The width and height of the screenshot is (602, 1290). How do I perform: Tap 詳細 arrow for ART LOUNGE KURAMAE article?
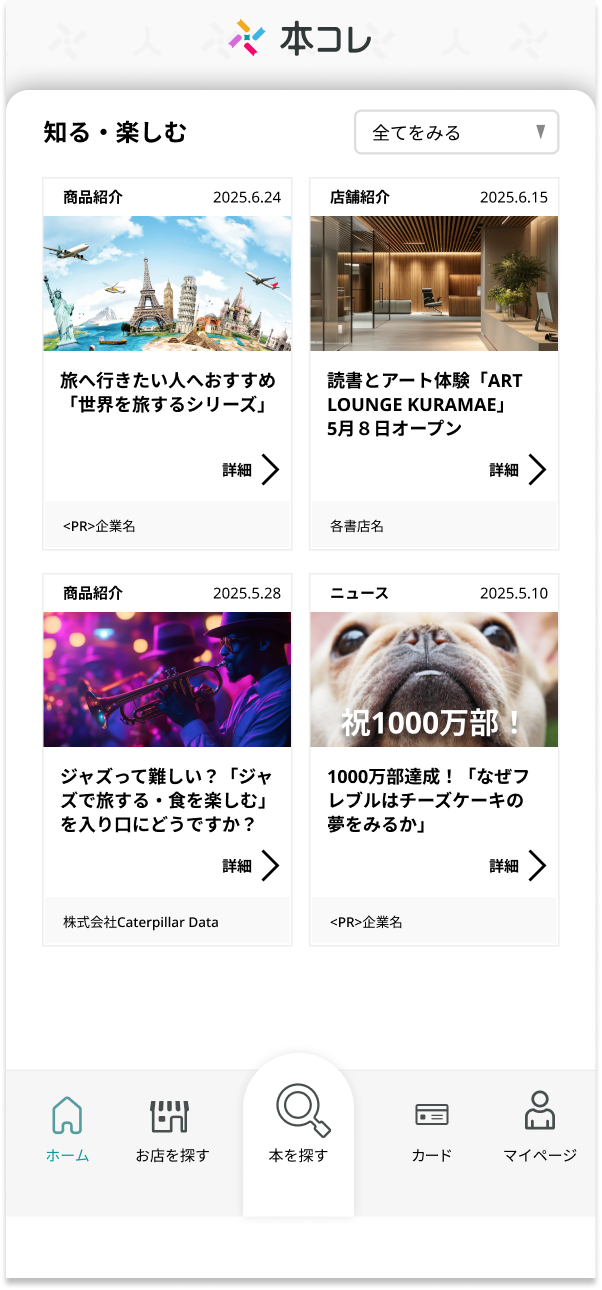tap(519, 469)
